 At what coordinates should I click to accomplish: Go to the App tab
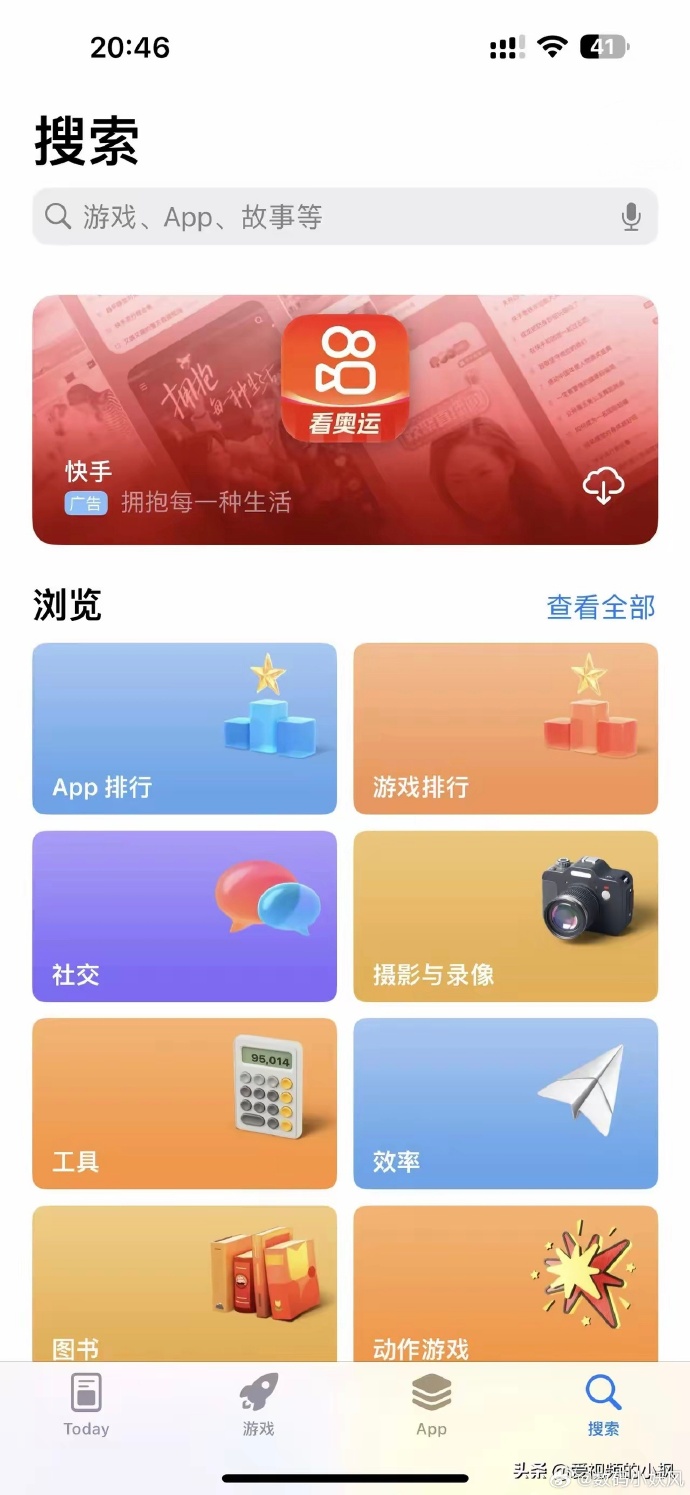coord(431,1405)
